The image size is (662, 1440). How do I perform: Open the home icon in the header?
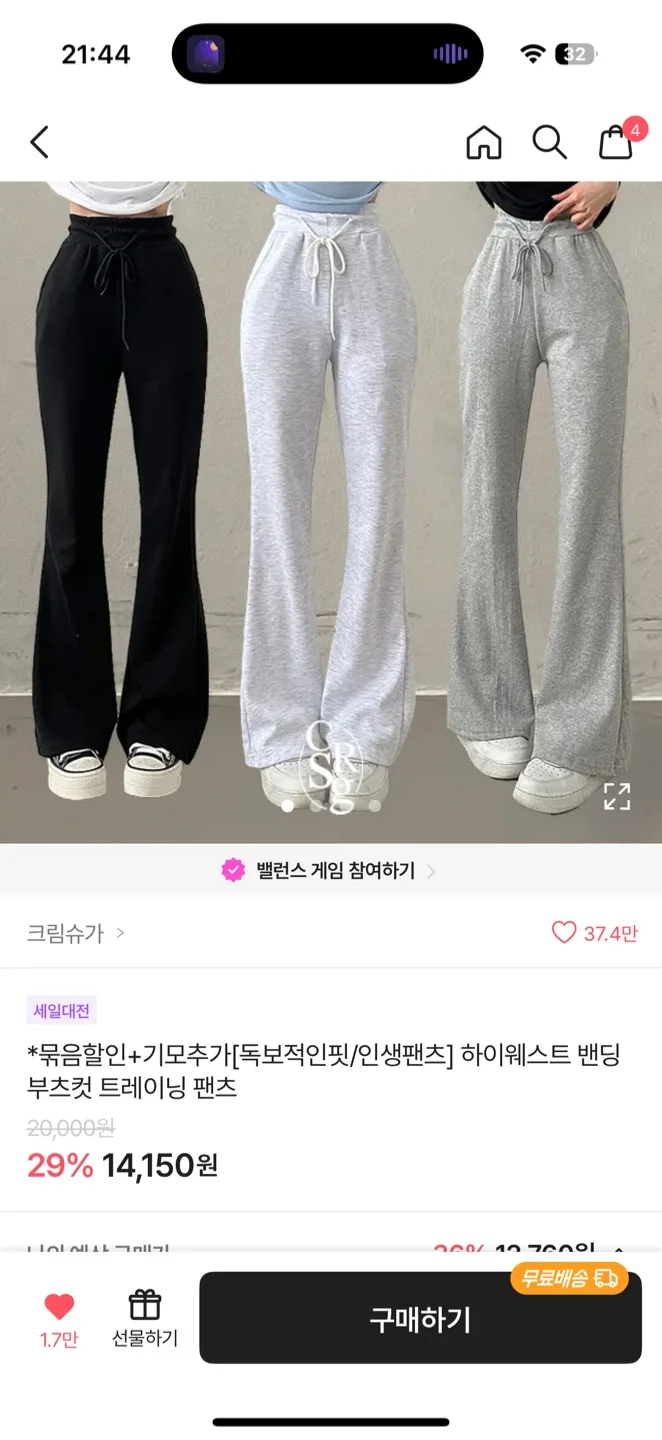484,142
